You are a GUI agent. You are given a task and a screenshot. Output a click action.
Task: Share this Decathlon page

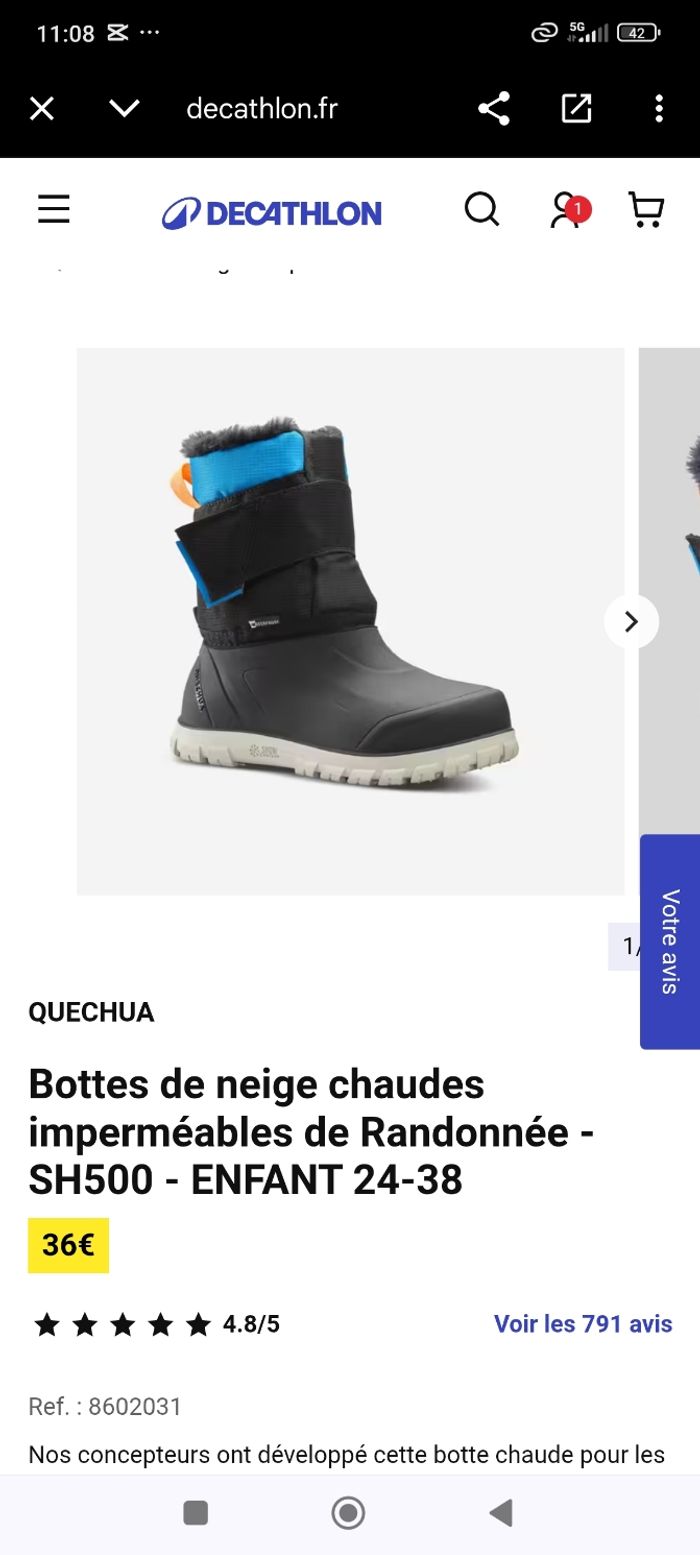(x=494, y=108)
